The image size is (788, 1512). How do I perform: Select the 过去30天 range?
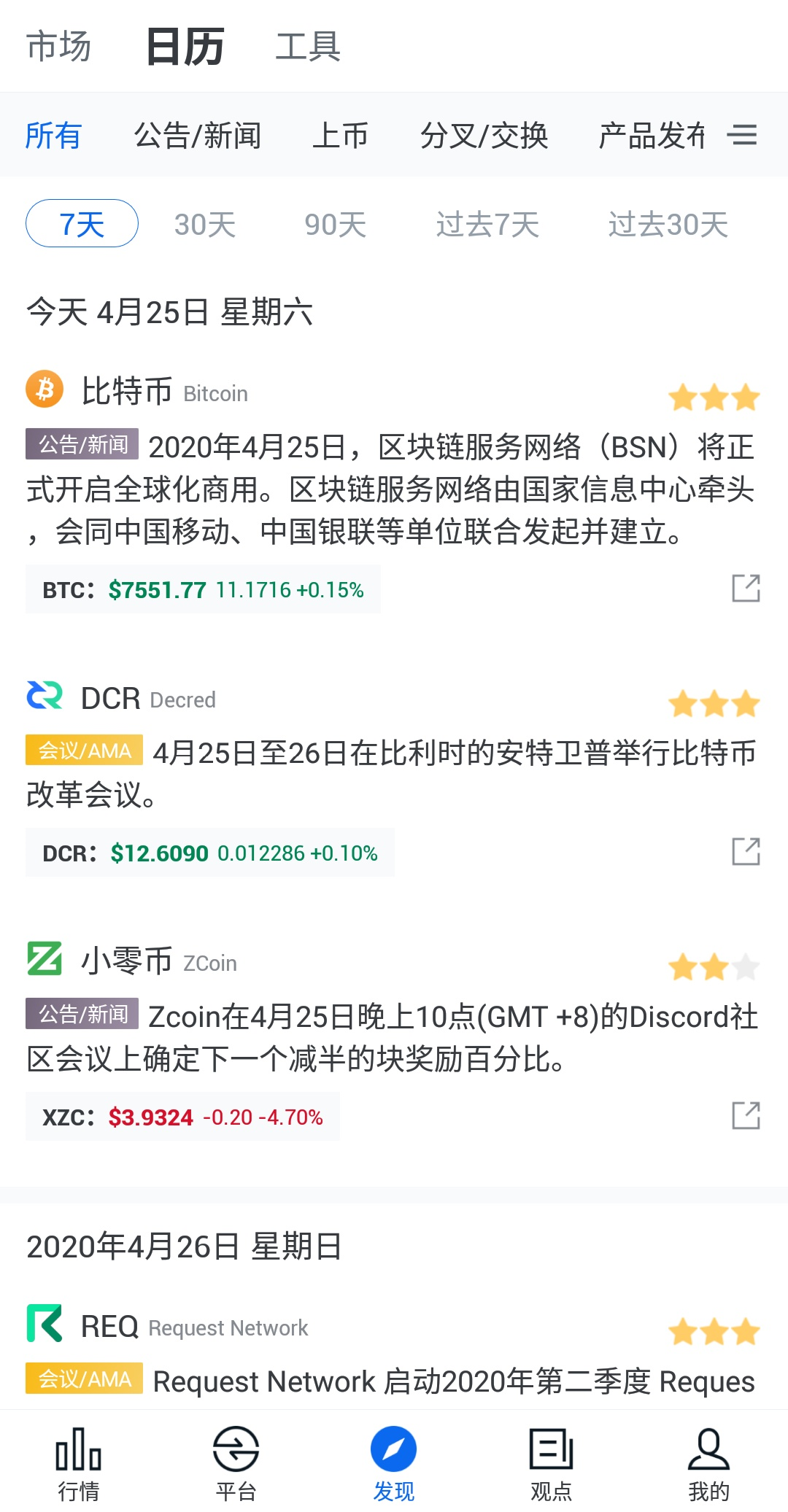[x=668, y=224]
